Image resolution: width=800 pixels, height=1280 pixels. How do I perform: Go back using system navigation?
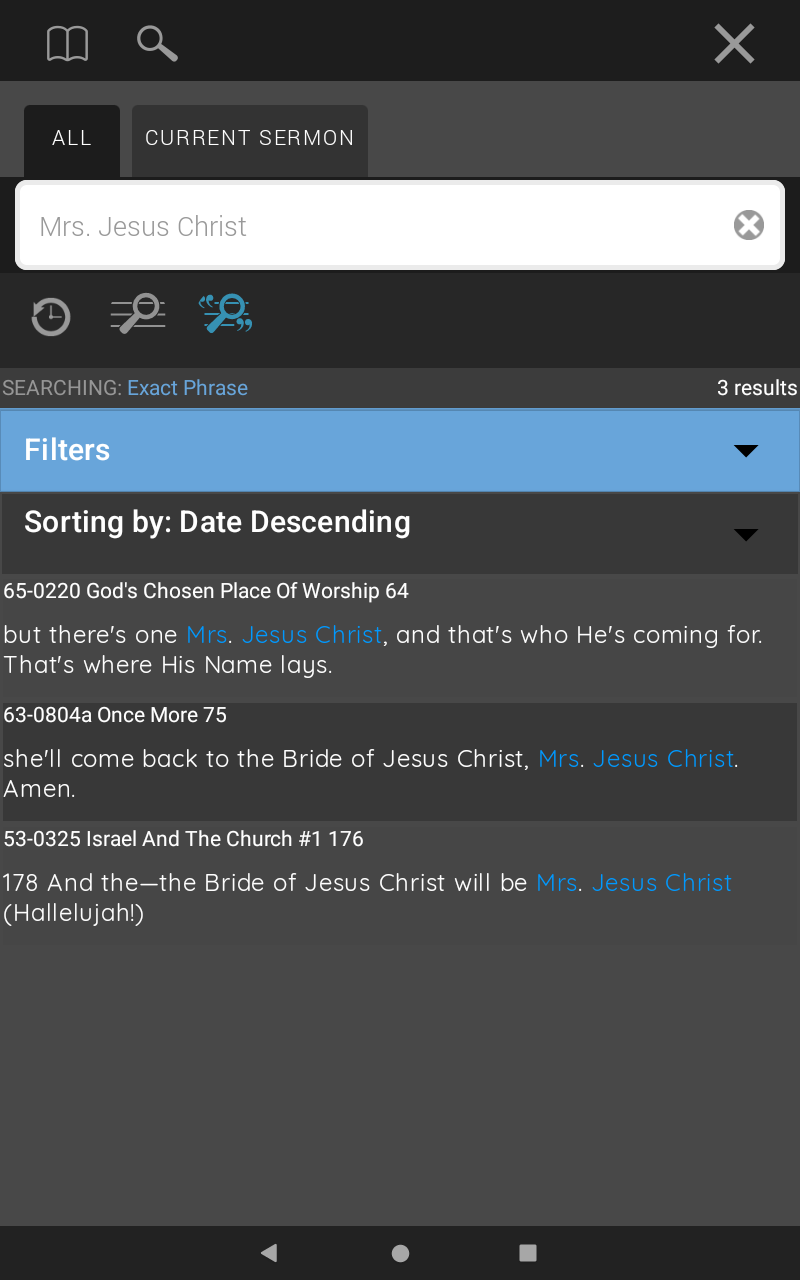pyautogui.click(x=268, y=1253)
